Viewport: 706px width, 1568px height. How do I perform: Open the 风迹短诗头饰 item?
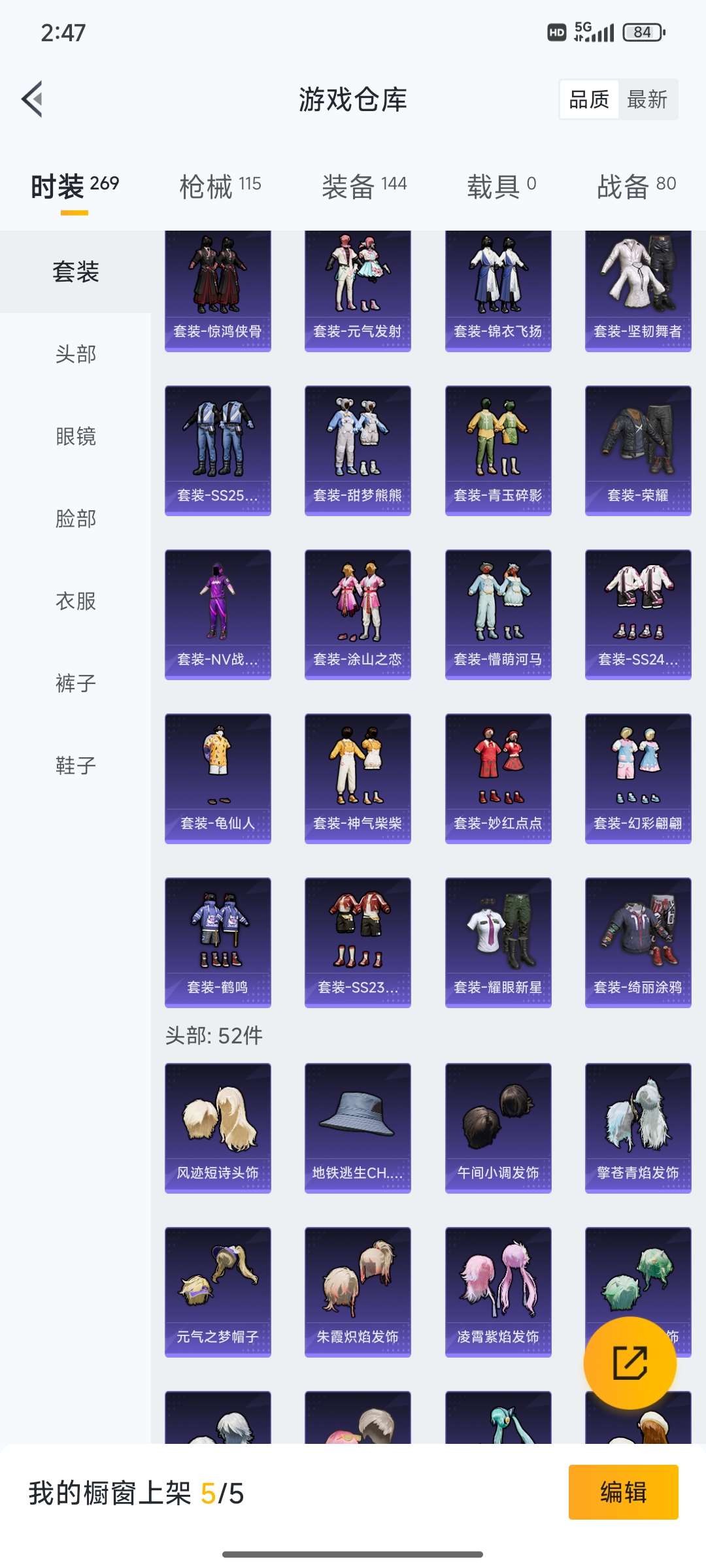(218, 1128)
